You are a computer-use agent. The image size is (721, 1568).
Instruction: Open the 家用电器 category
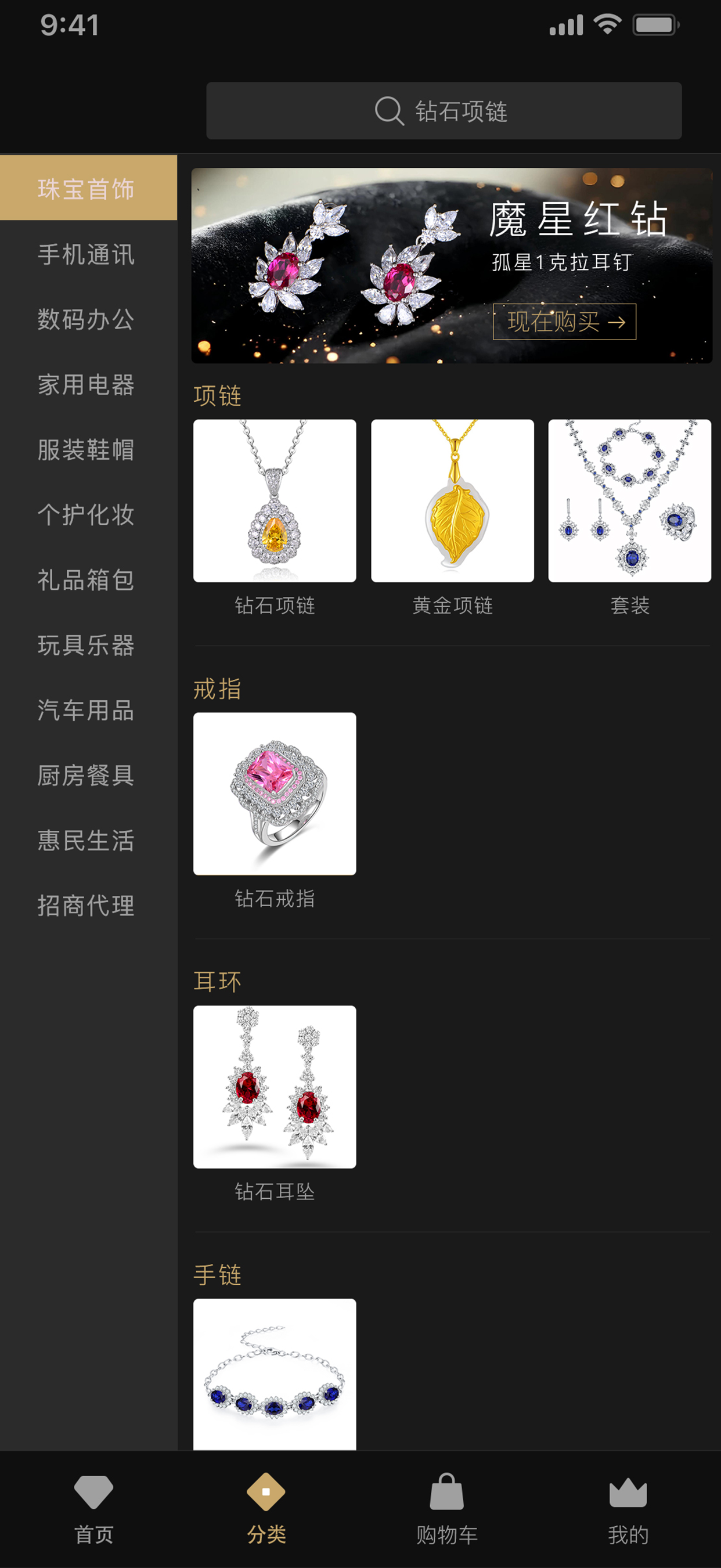tap(86, 384)
